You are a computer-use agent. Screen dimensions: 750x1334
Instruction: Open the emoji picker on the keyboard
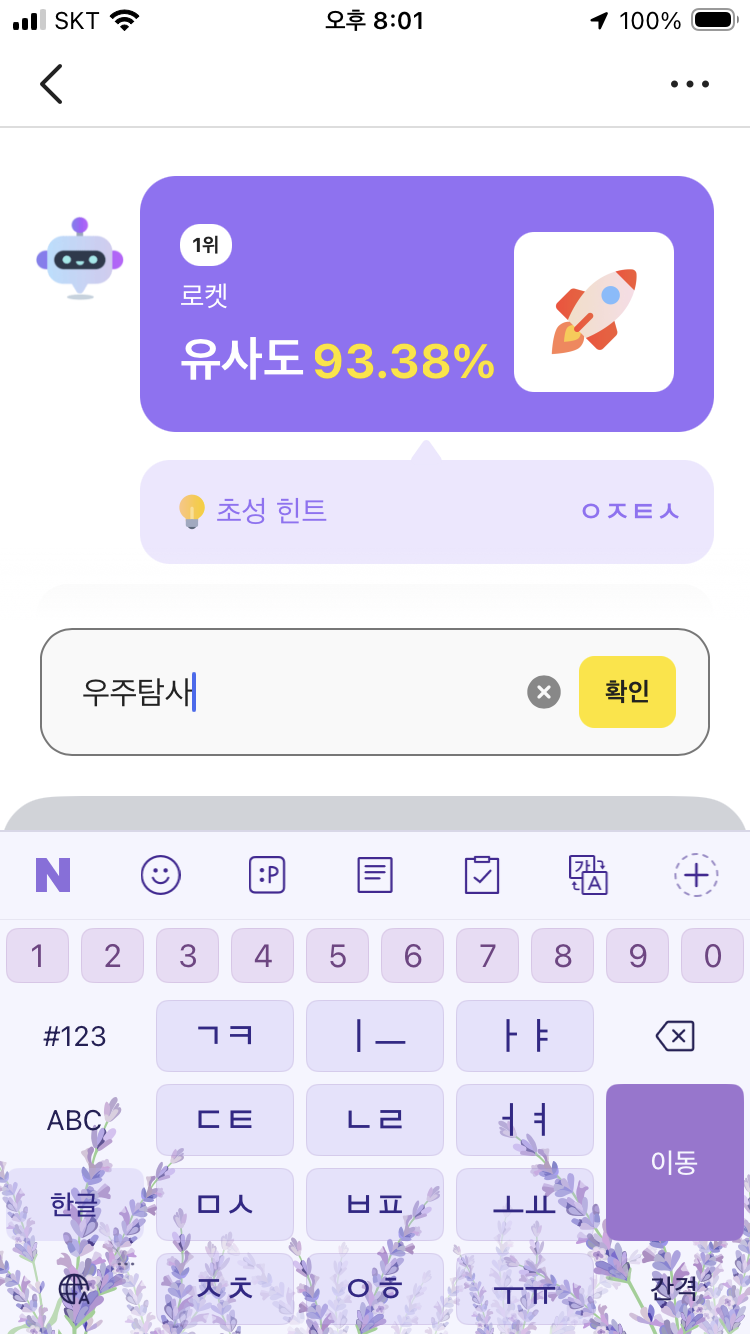(x=160, y=875)
